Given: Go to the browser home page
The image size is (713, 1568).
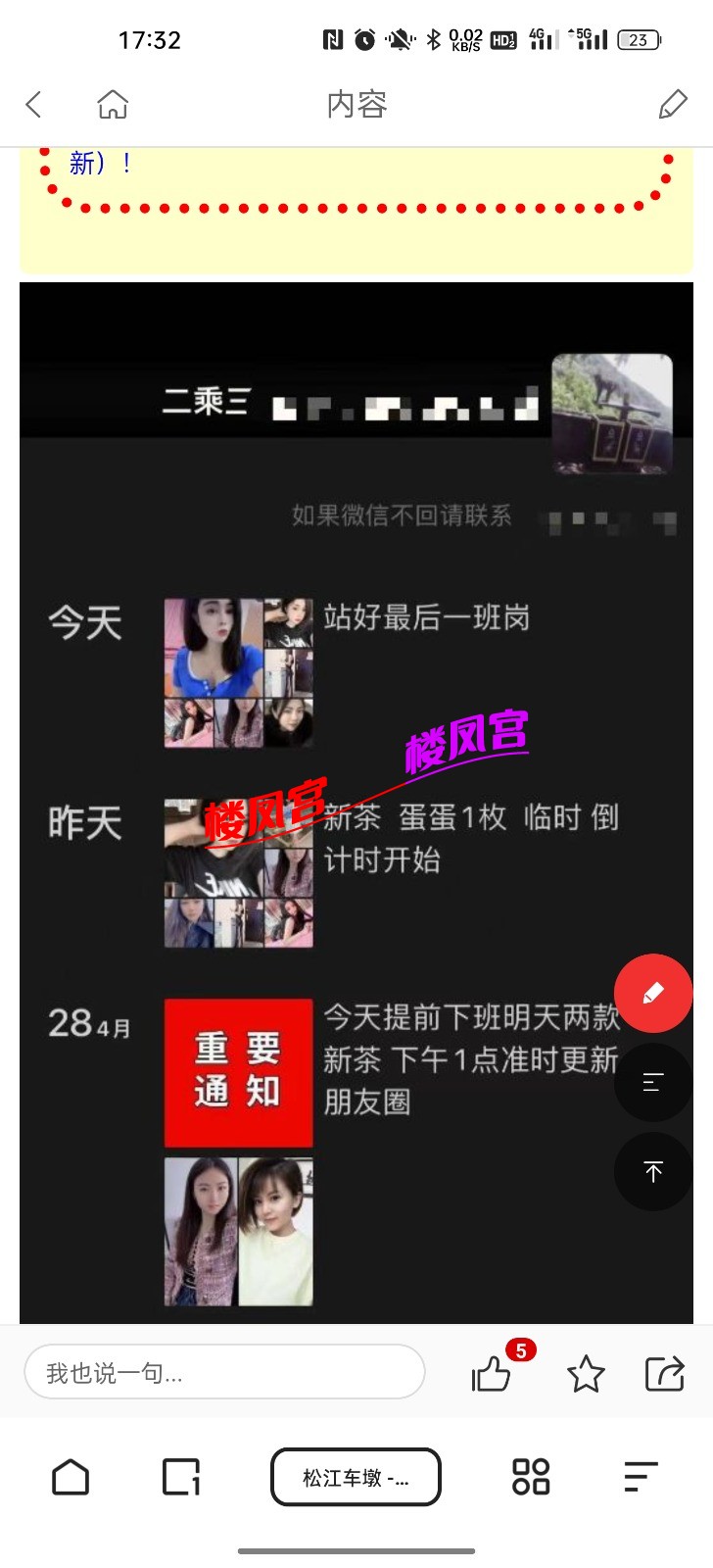Looking at the screenshot, I should point(71,1477).
